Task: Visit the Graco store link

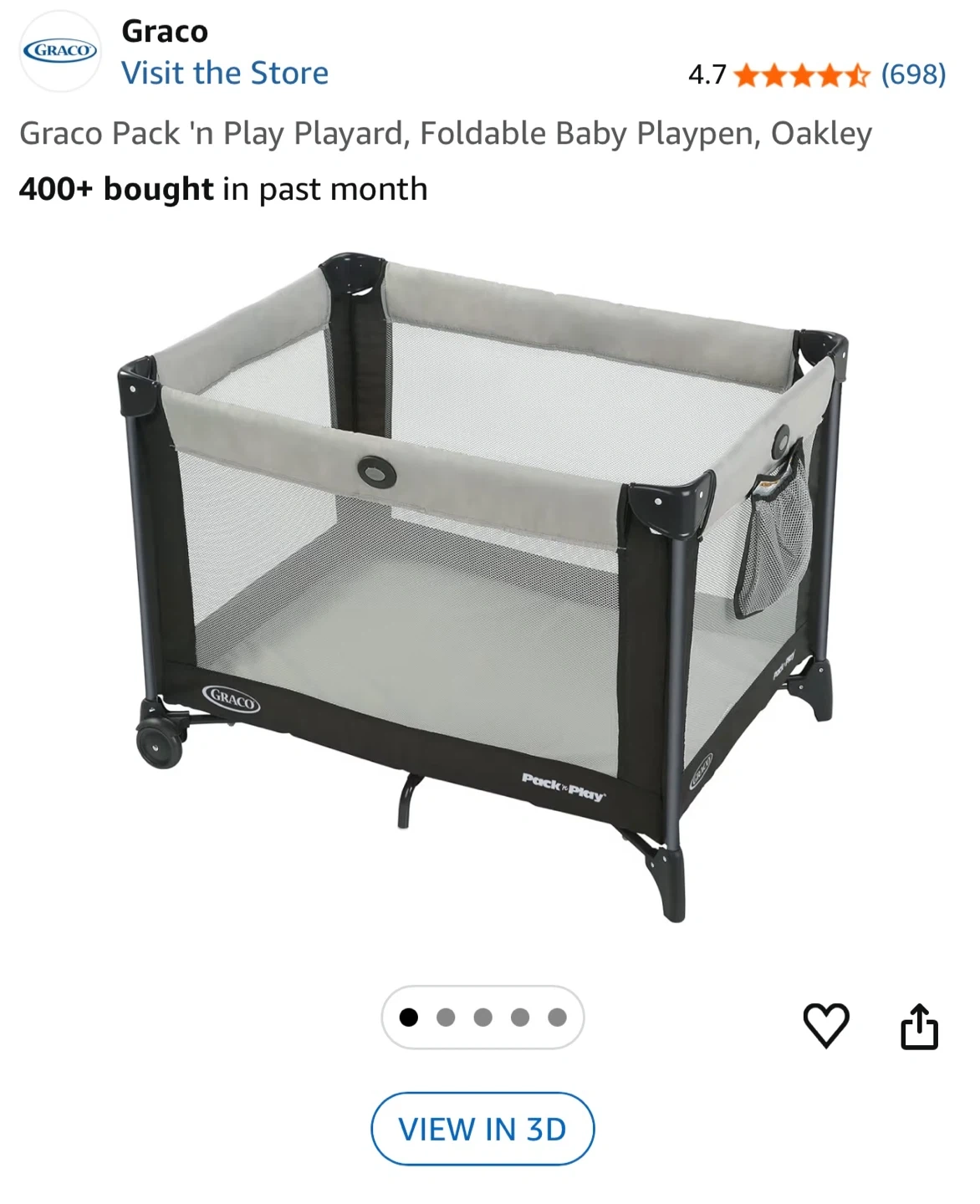Action: point(225,73)
